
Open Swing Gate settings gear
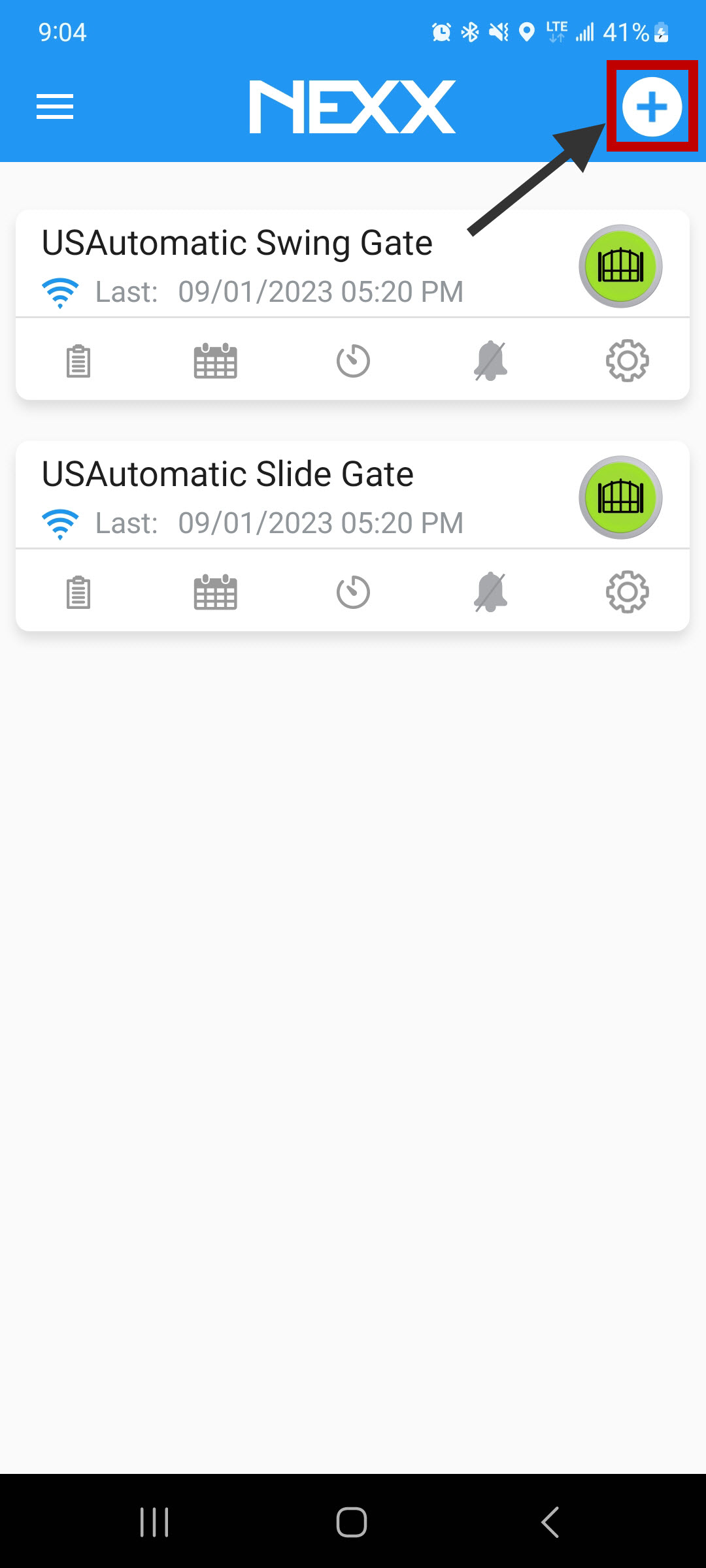tap(628, 361)
